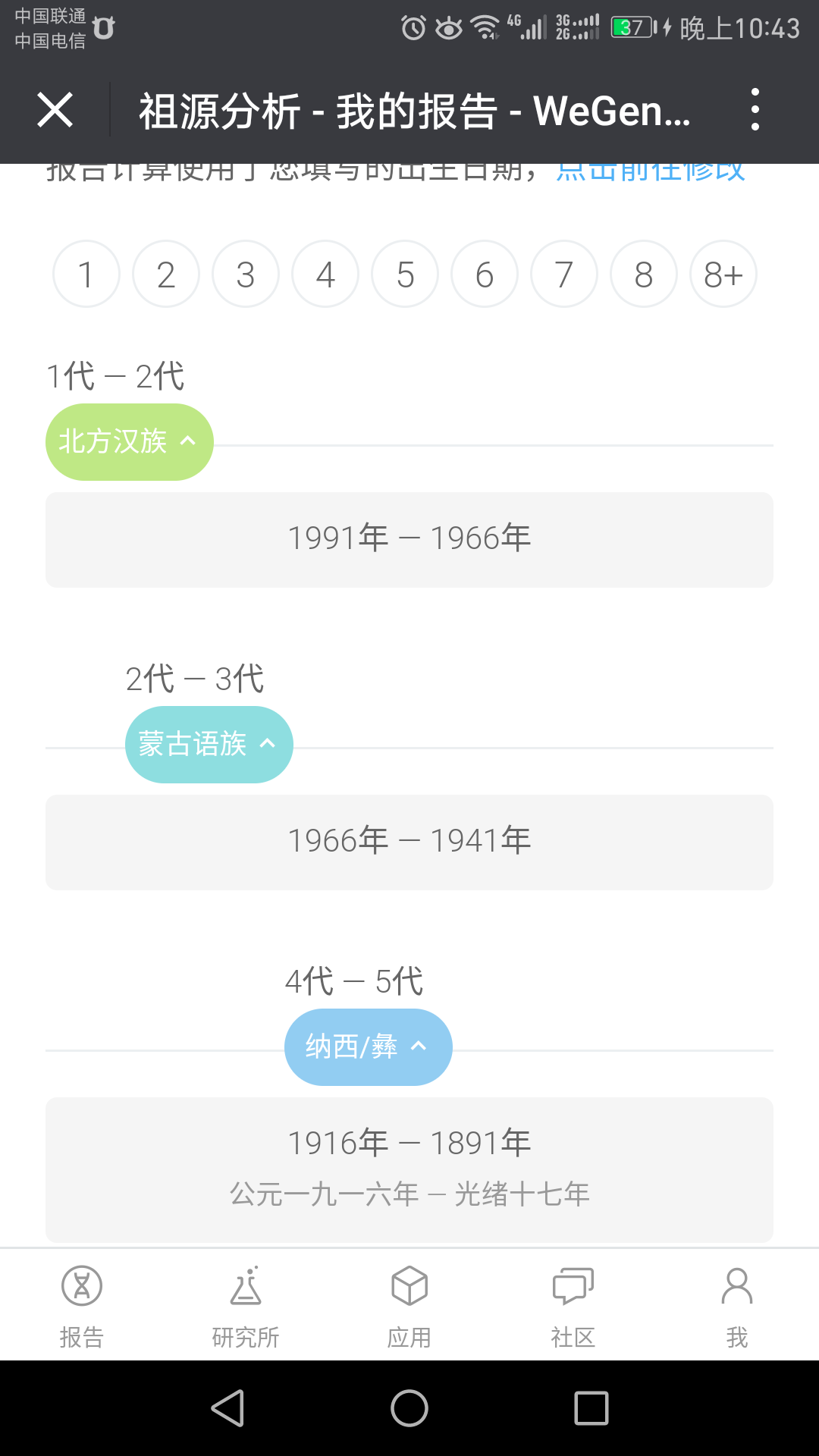Collapse the 蒙古语族 chip

[209, 745]
